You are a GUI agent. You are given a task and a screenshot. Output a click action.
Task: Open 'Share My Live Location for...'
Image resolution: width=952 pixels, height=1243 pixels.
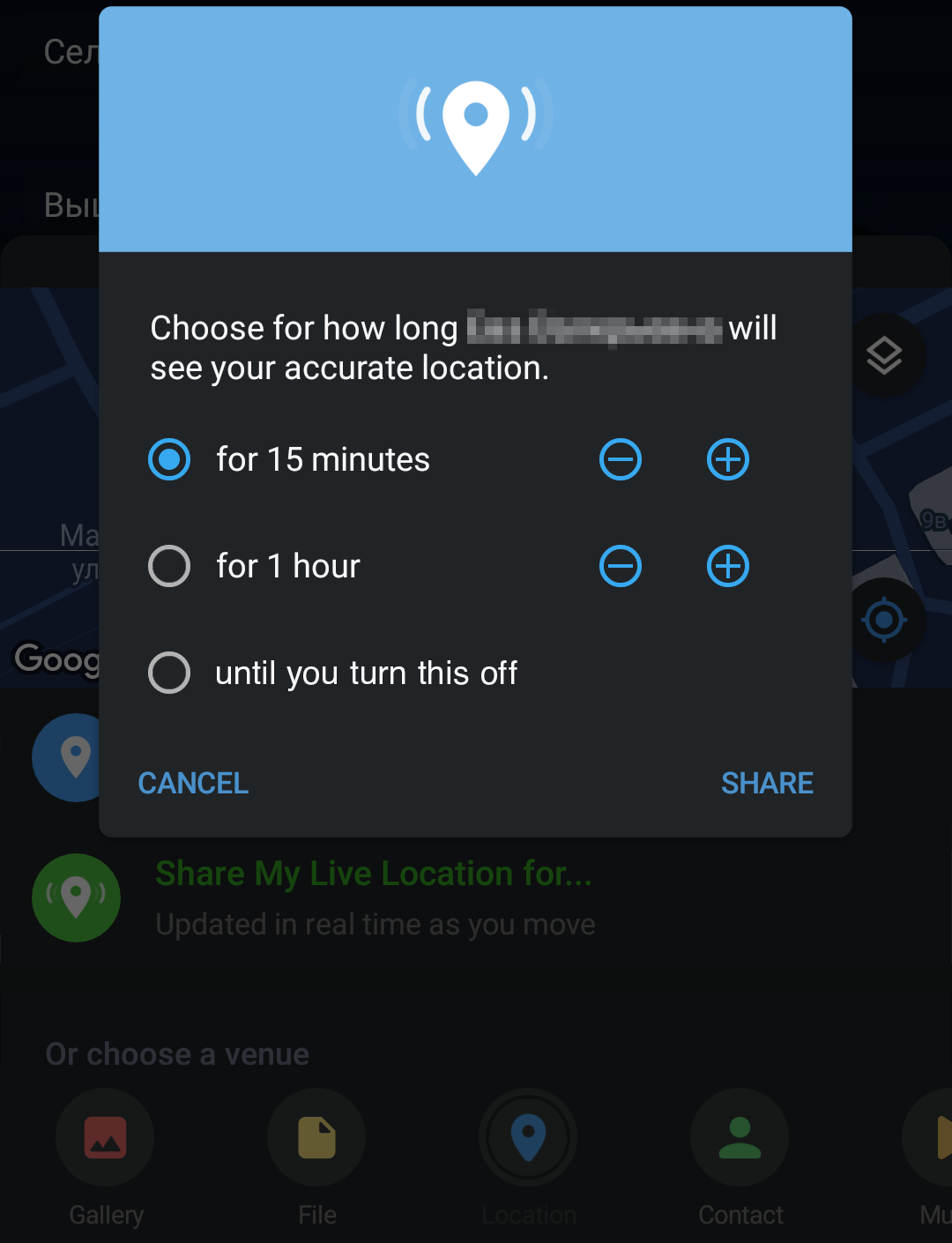(x=374, y=874)
